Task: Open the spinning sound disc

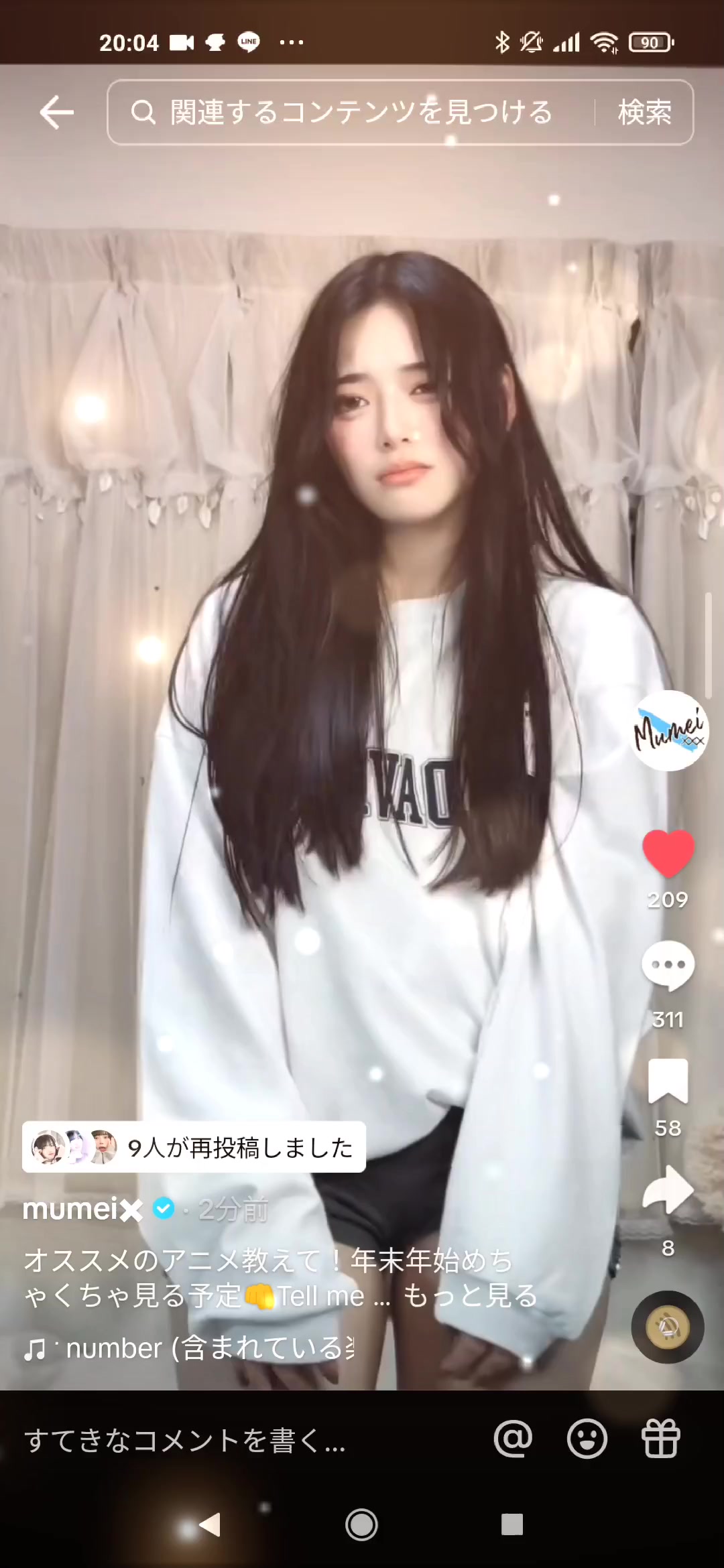Action: pyautogui.click(x=668, y=1327)
